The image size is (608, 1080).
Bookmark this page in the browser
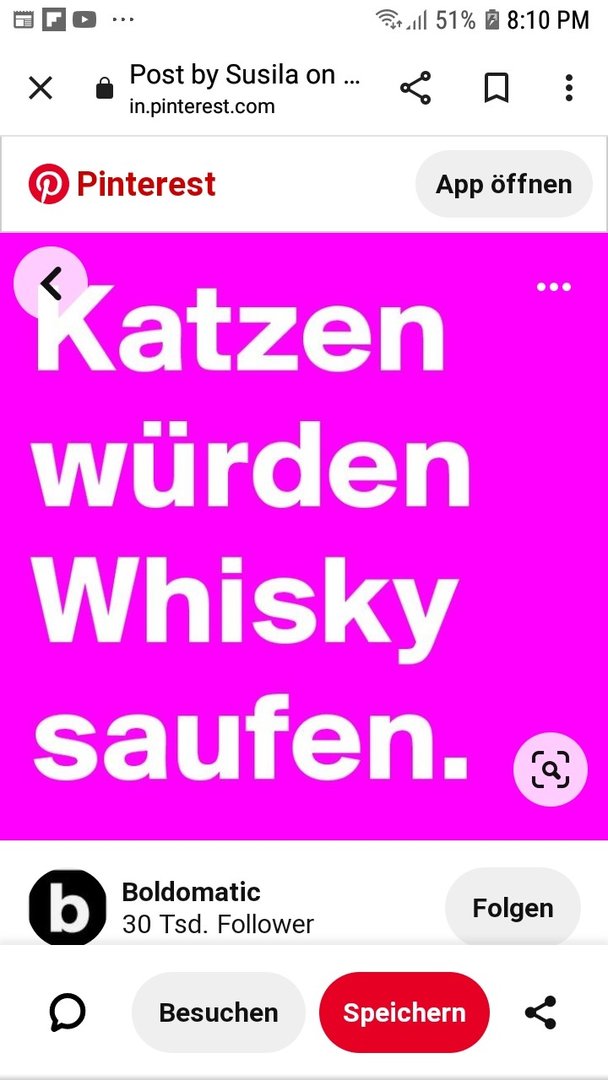496,89
